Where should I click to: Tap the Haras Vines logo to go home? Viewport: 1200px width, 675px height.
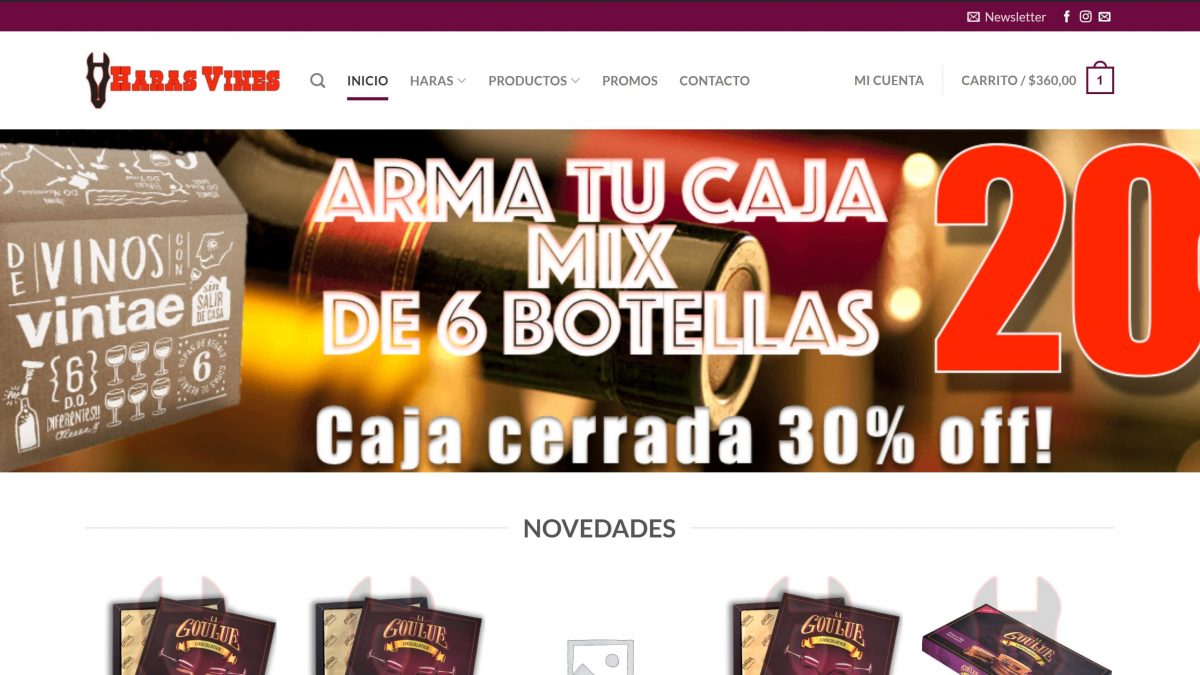point(183,80)
